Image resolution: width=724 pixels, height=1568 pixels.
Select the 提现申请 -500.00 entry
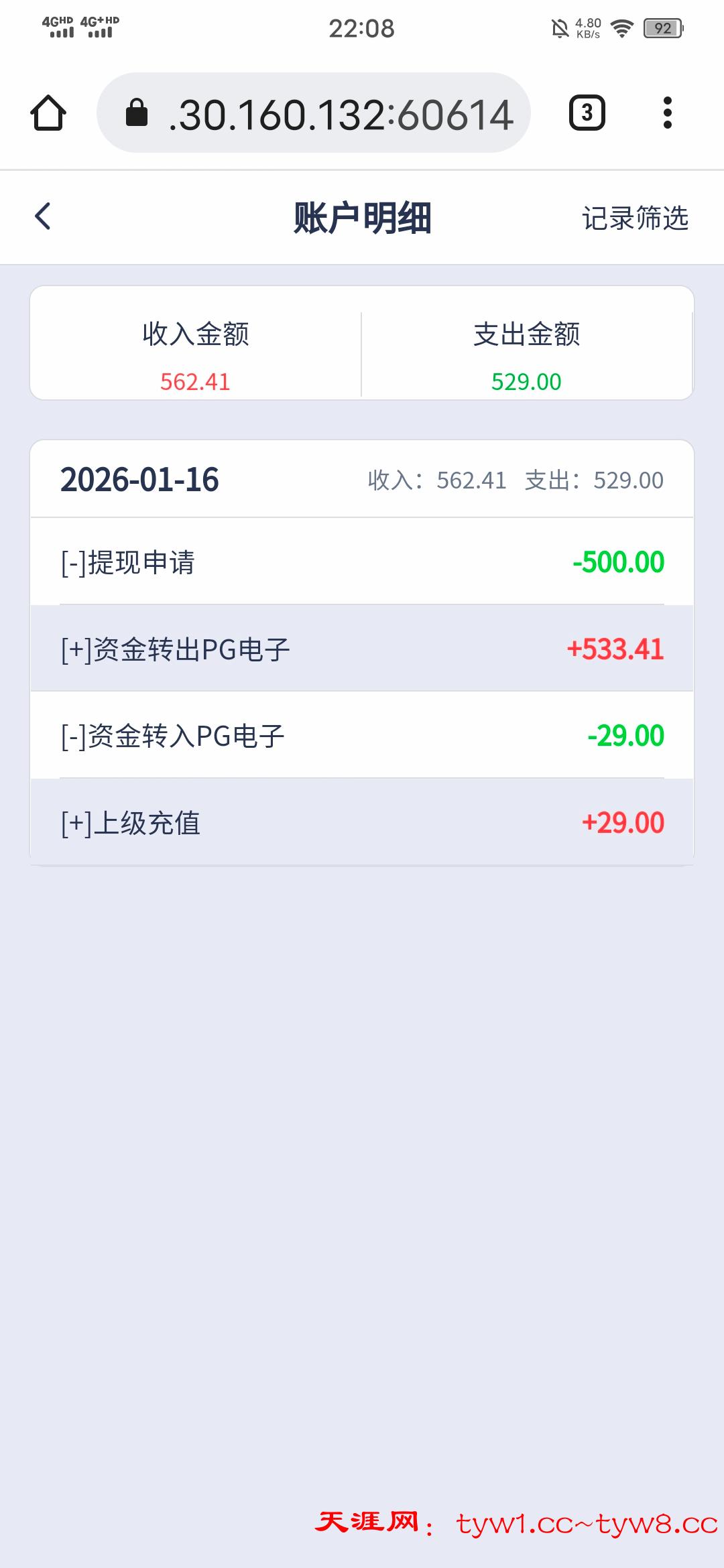coord(362,562)
